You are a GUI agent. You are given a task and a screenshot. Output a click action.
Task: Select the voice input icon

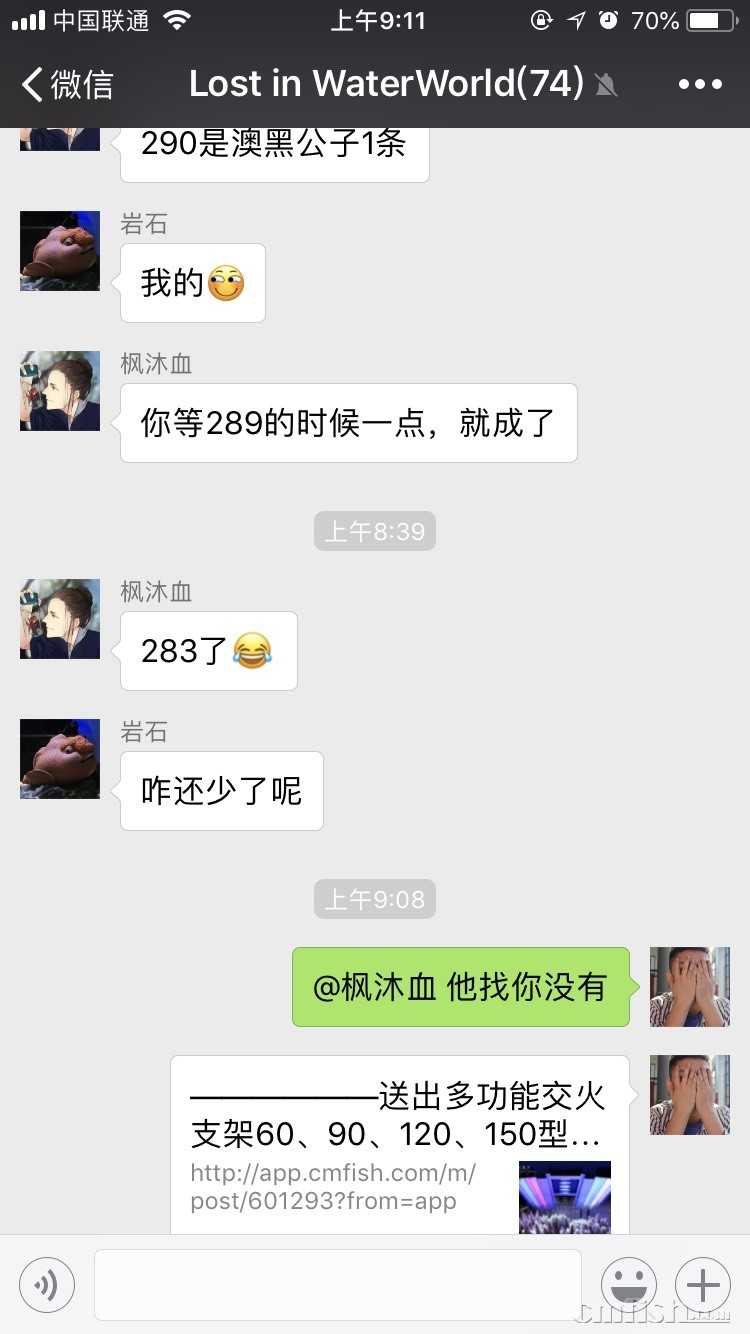click(47, 1284)
